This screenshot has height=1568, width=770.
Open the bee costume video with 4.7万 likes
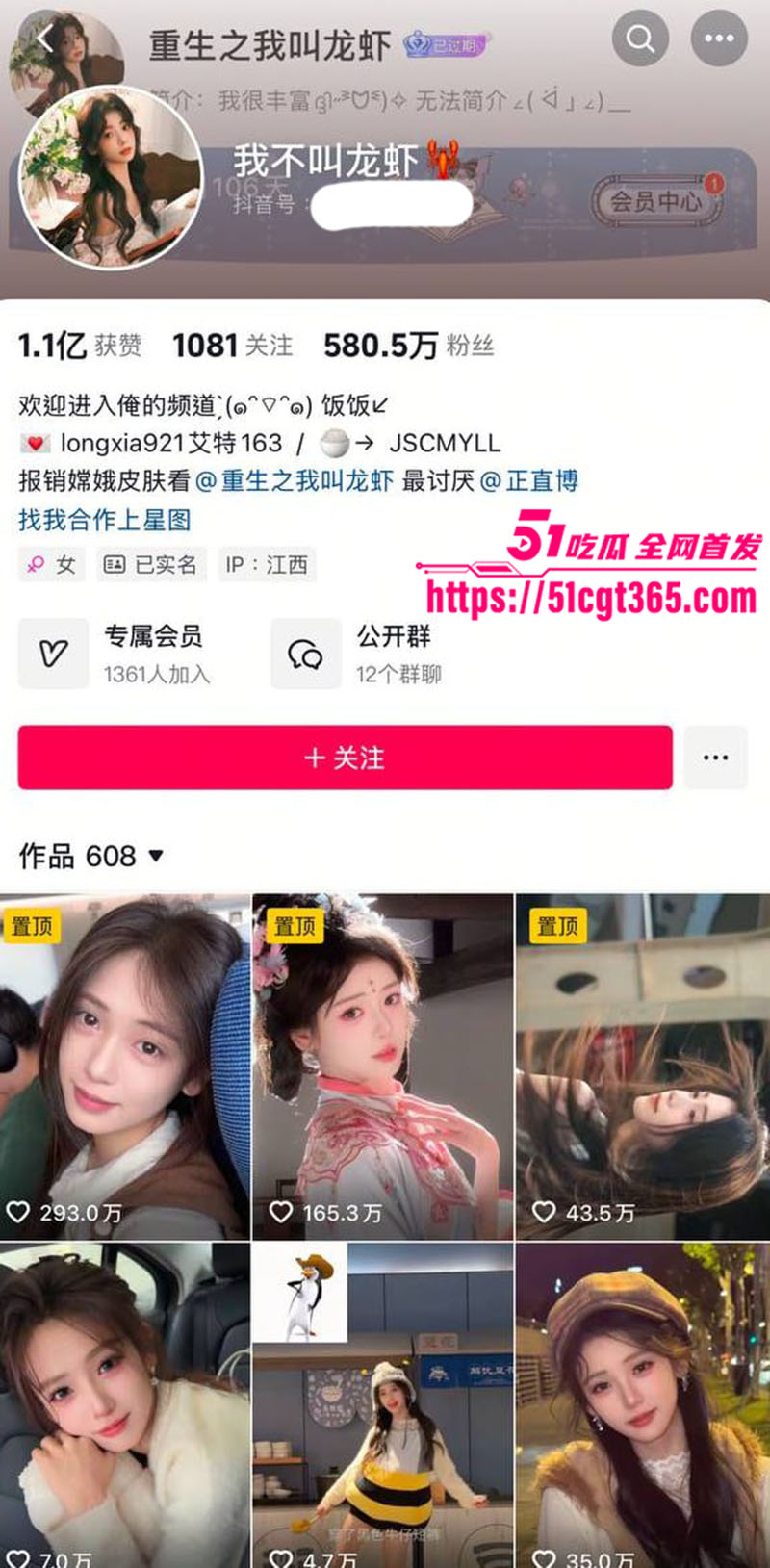[382, 1405]
